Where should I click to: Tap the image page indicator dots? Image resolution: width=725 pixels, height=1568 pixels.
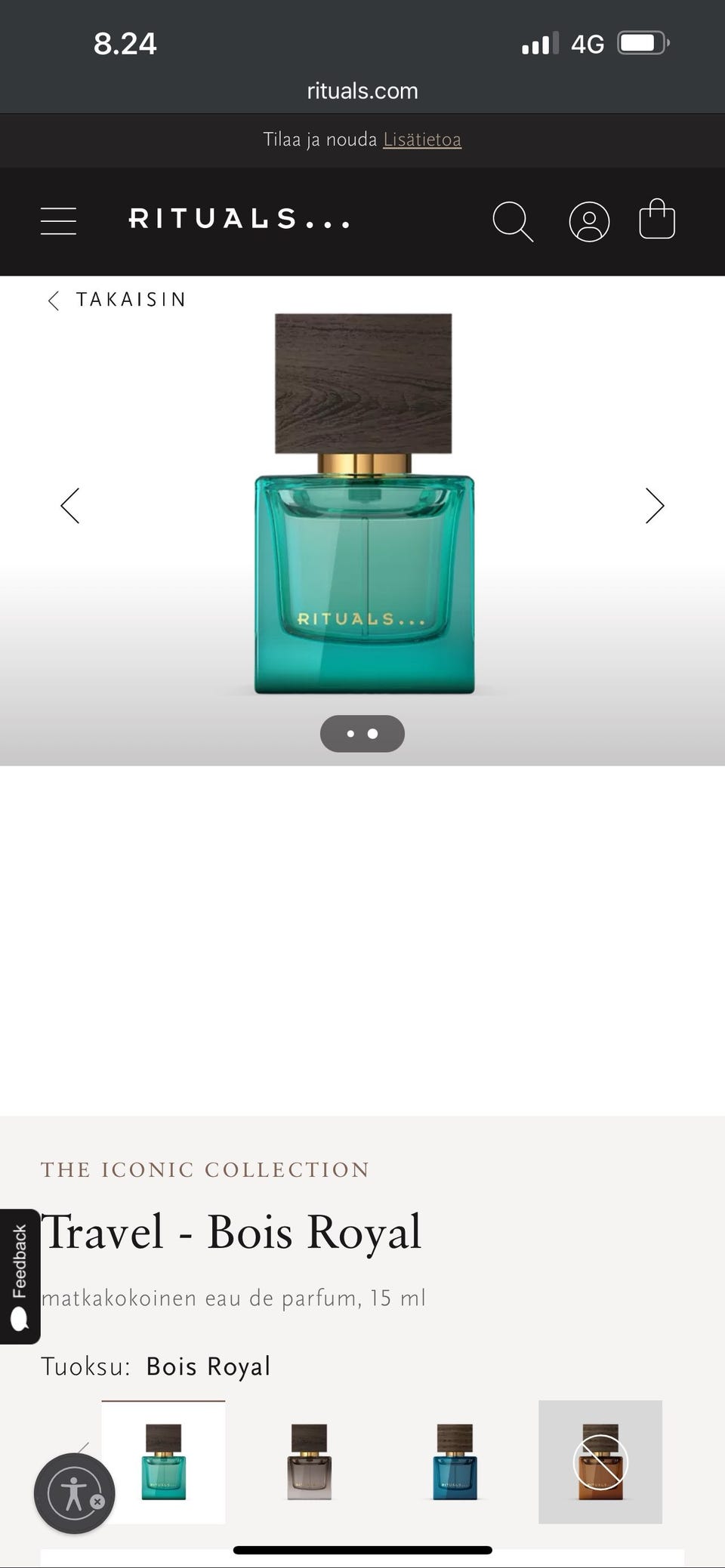click(x=362, y=734)
